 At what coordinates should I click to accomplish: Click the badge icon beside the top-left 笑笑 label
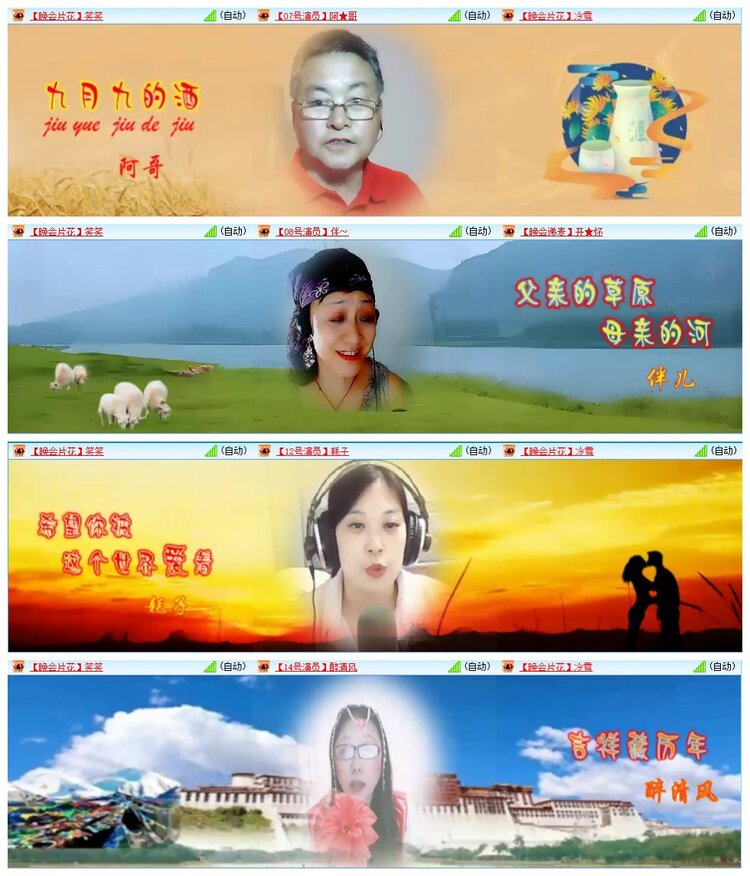click(x=20, y=15)
